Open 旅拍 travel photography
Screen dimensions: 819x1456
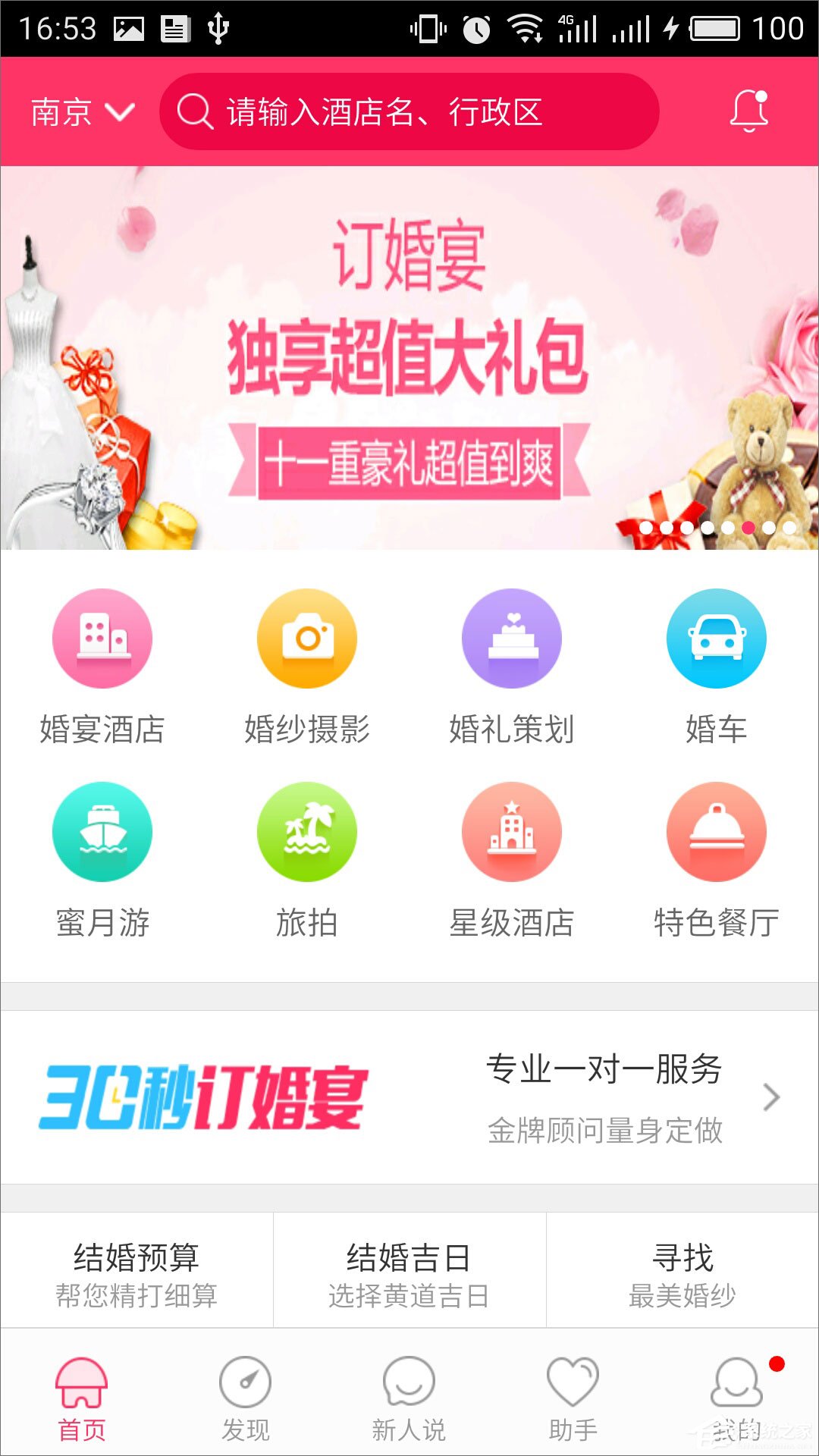307,858
